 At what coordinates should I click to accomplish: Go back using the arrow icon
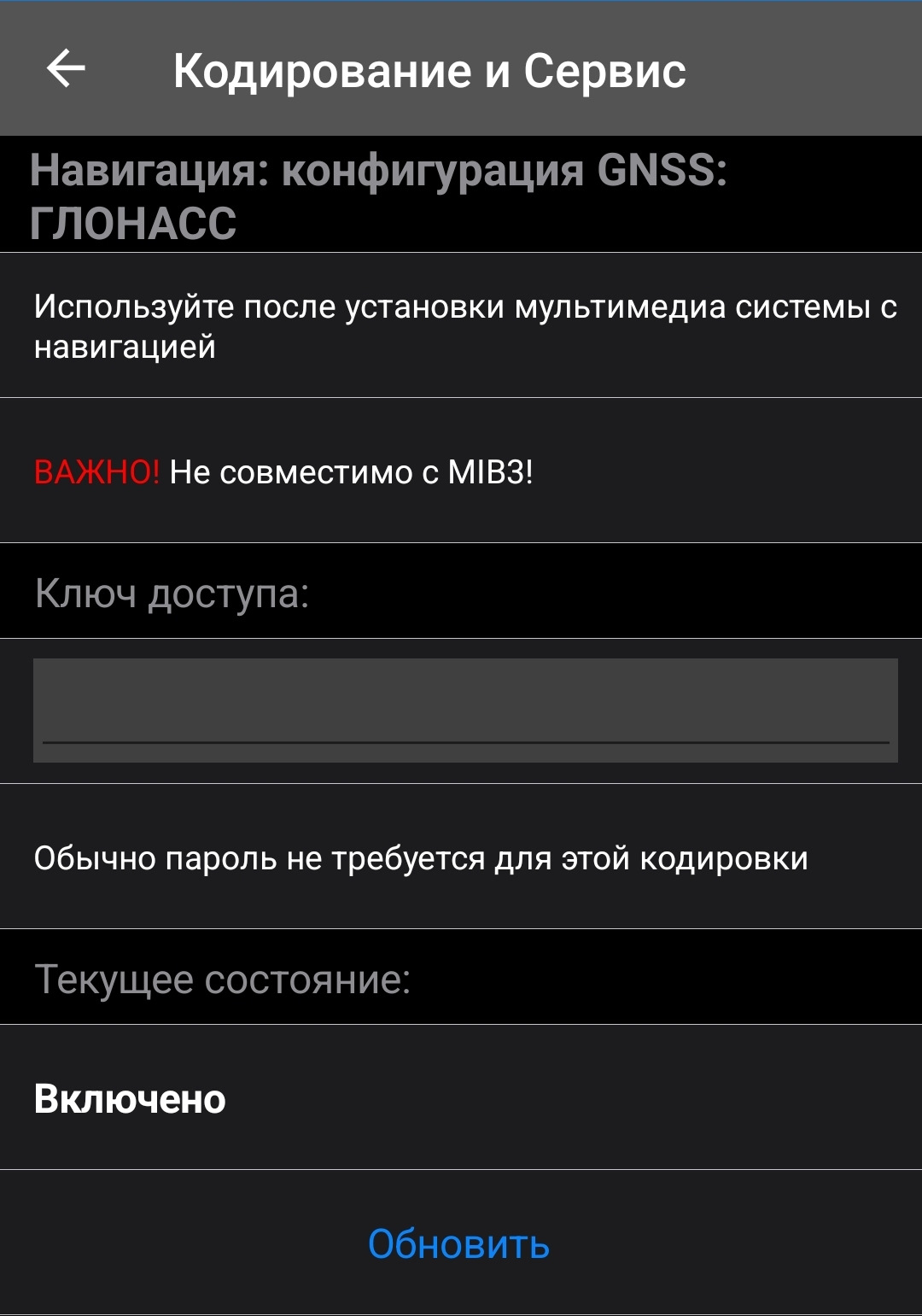[66, 68]
